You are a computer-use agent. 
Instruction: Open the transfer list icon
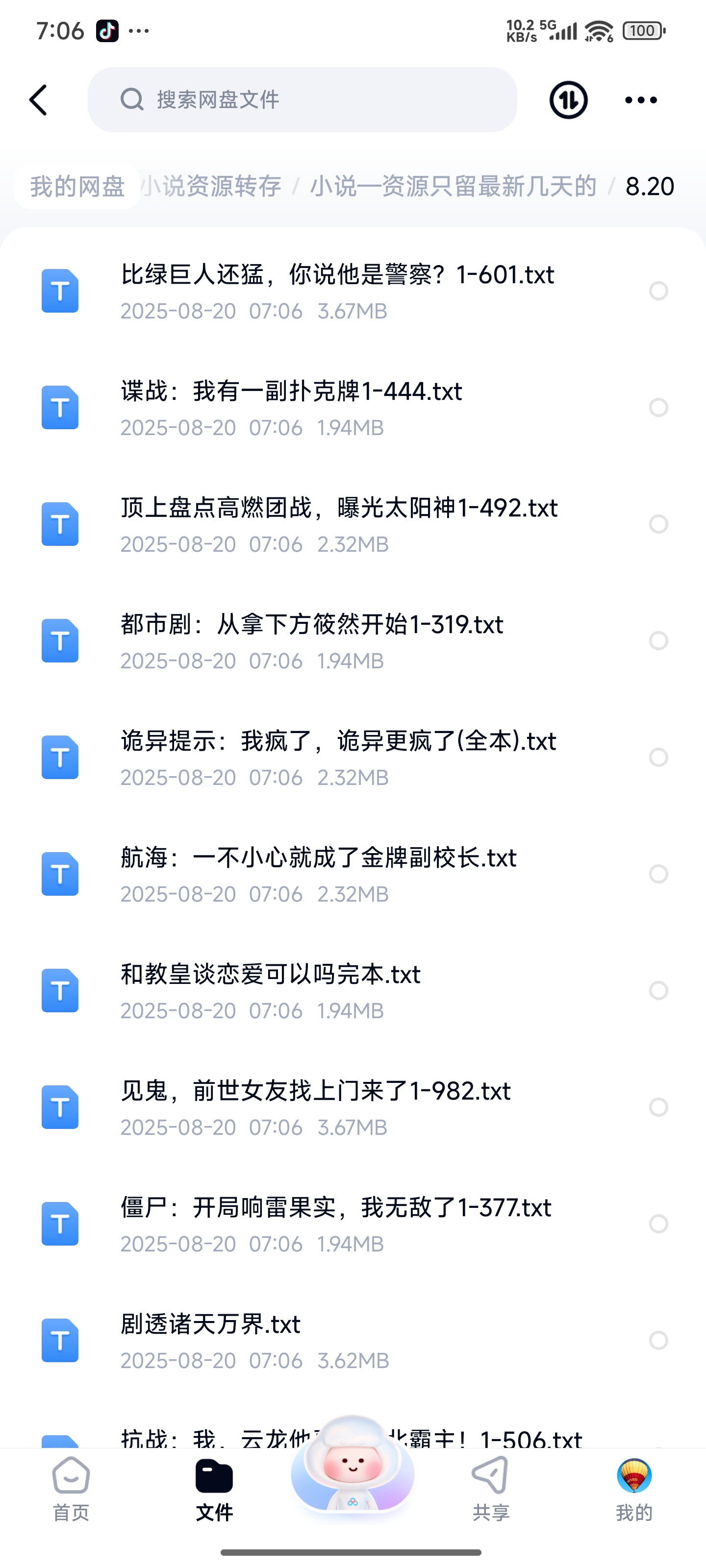click(x=567, y=100)
